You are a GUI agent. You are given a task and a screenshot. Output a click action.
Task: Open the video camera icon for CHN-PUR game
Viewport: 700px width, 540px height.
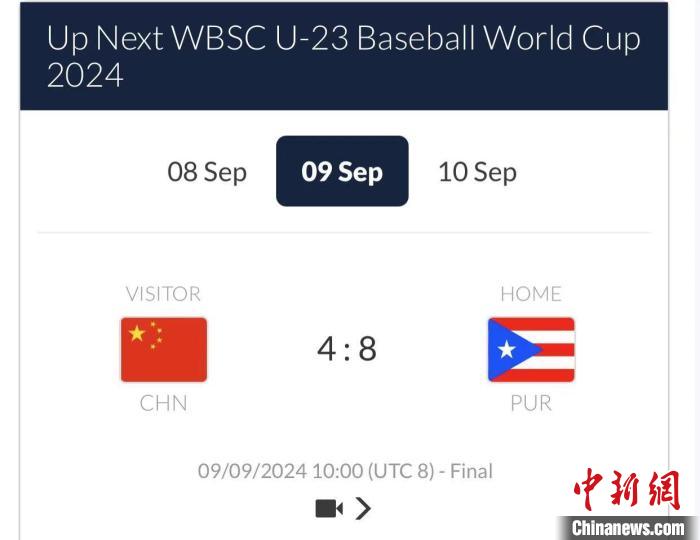pyautogui.click(x=328, y=509)
